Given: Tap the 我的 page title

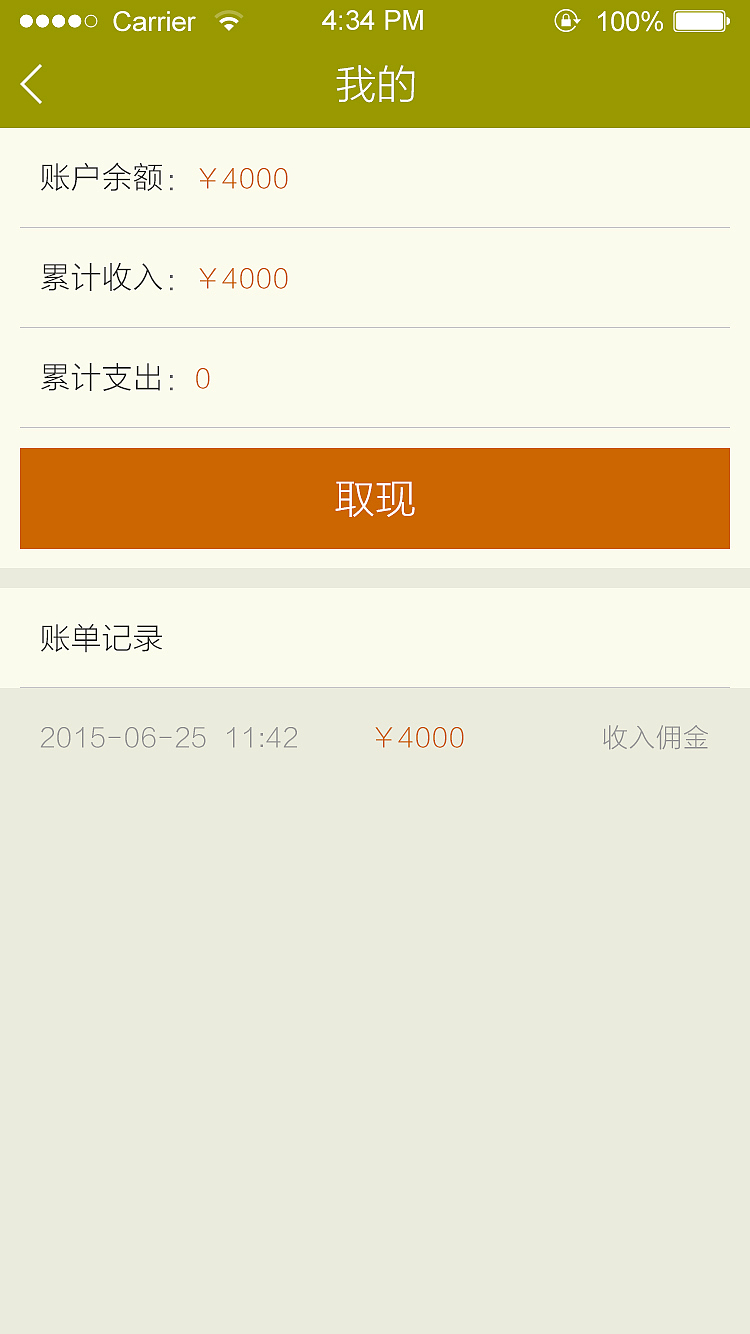Looking at the screenshot, I should tap(375, 85).
